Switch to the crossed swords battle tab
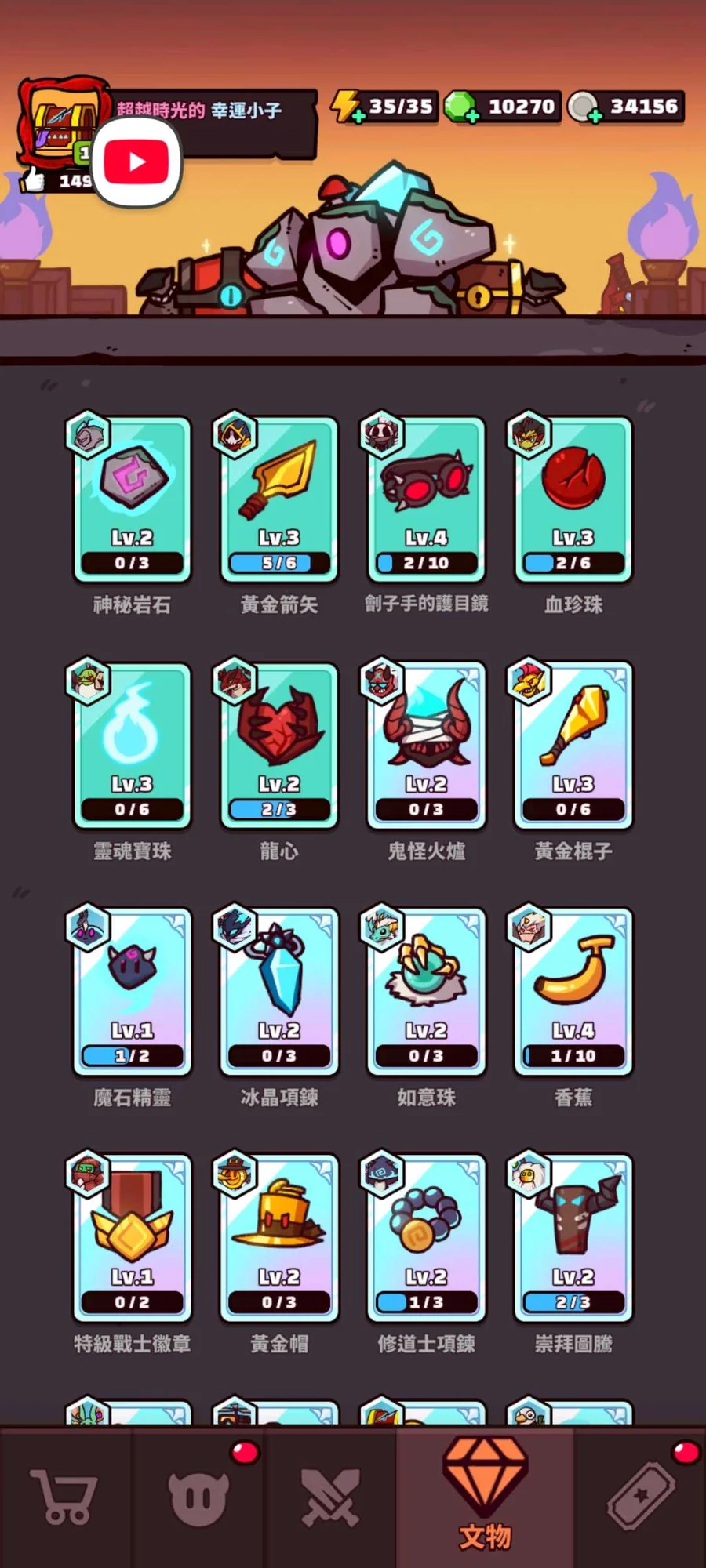Image resolution: width=706 pixels, height=1568 pixels. point(329,1497)
